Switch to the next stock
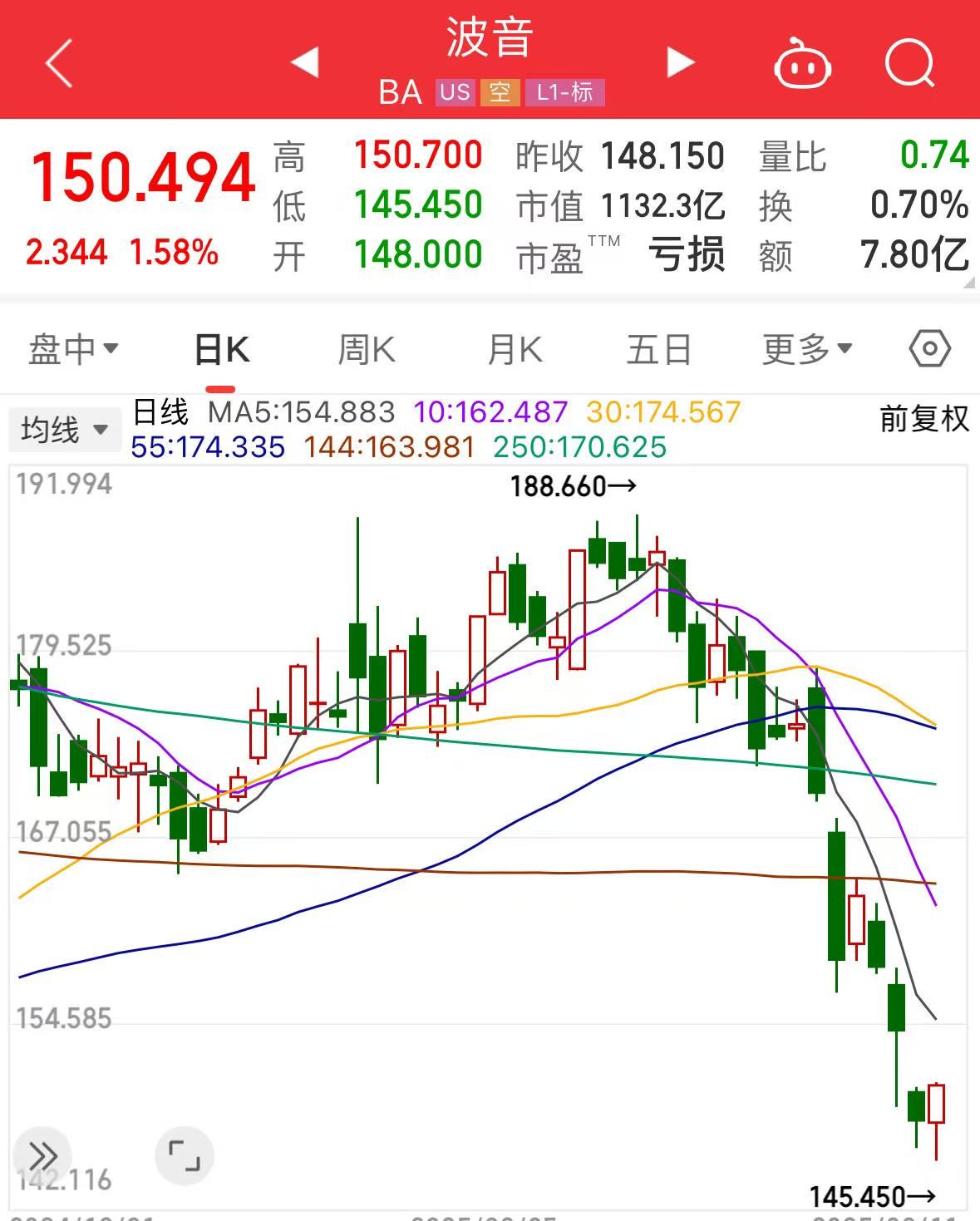Screen dimensions: 980x1221 [x=680, y=62]
